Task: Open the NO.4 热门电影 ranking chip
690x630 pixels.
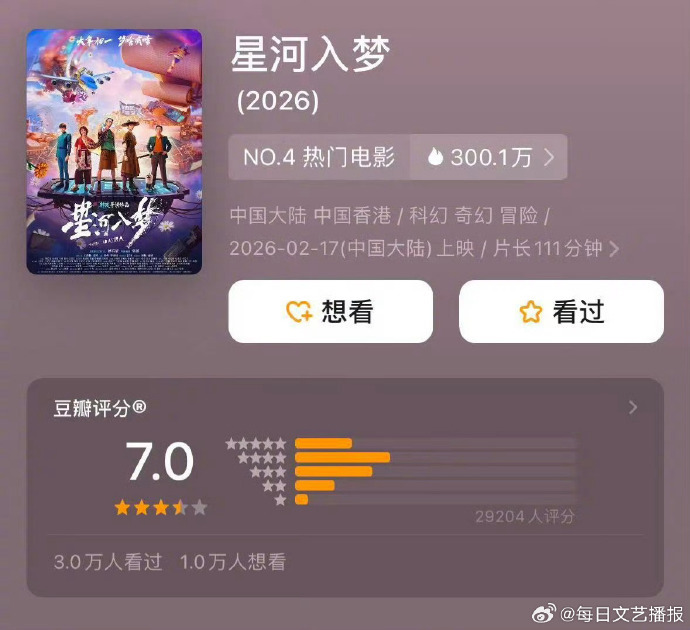Action: point(319,157)
